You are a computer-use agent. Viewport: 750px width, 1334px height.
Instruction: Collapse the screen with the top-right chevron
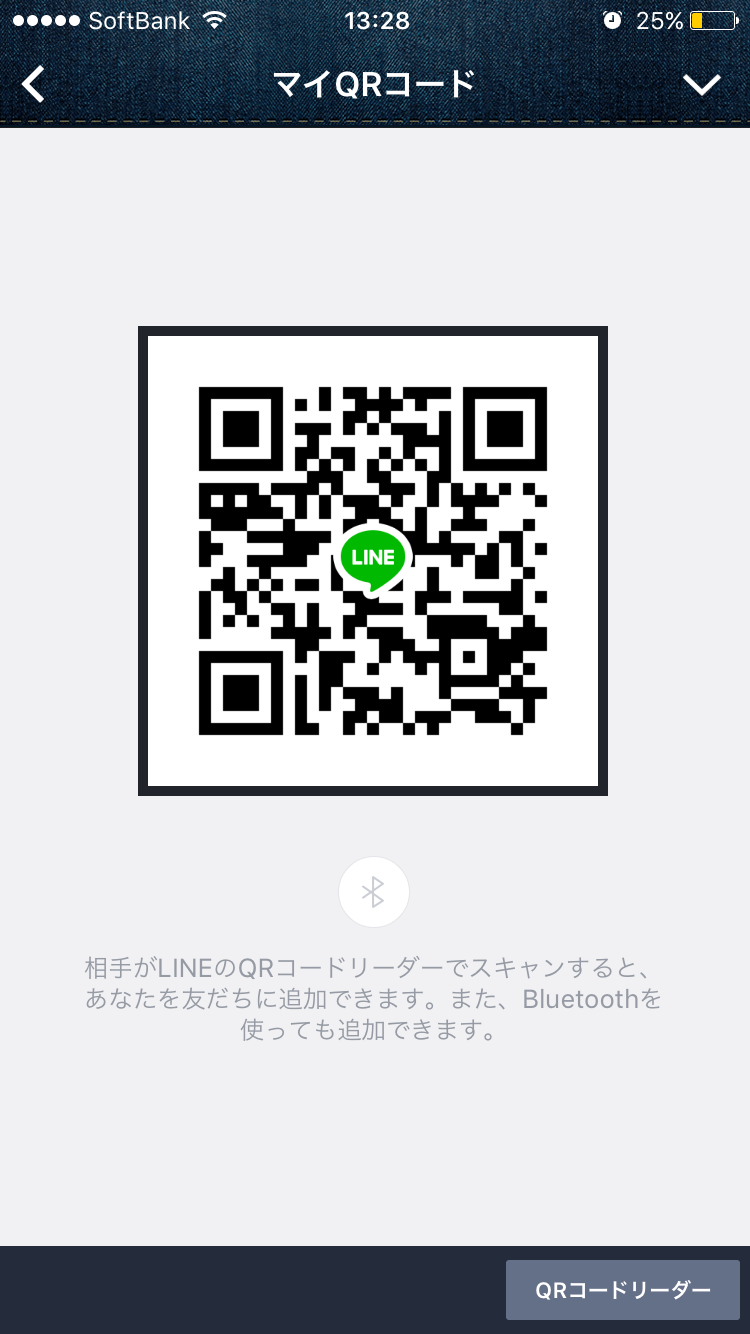[703, 84]
